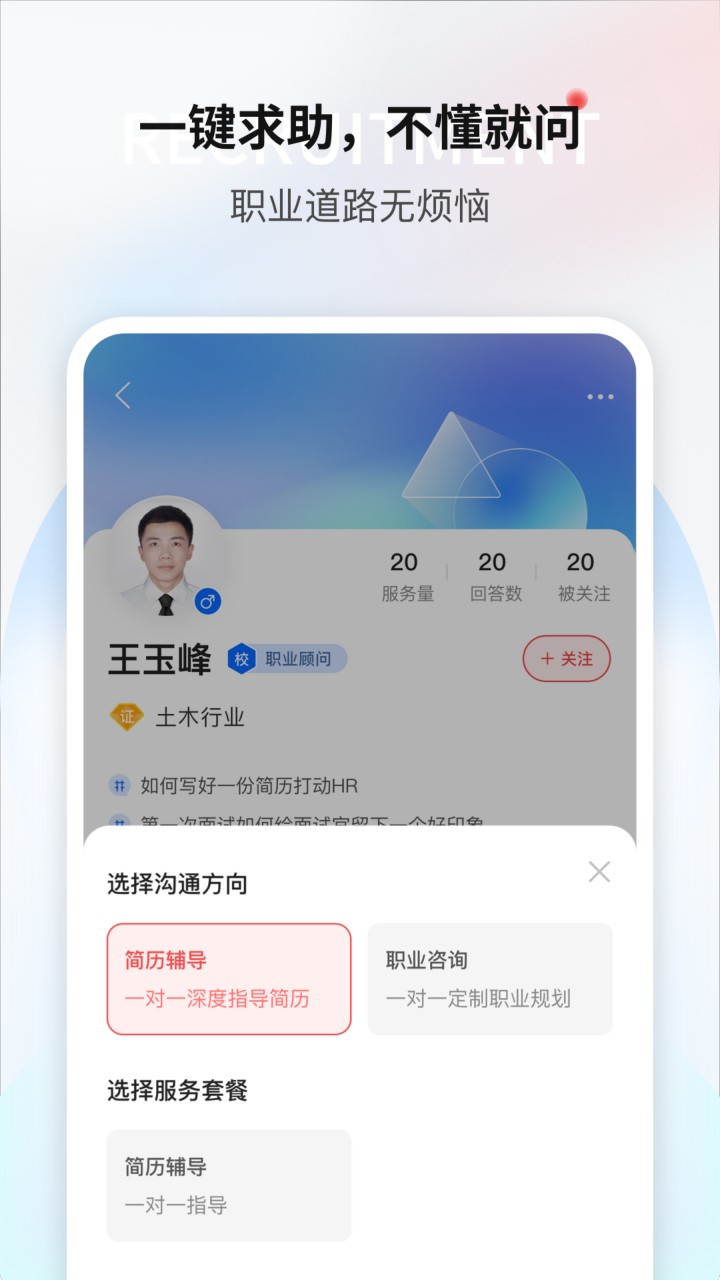Tap the hashtag icon before the HR resume topic

point(121,785)
